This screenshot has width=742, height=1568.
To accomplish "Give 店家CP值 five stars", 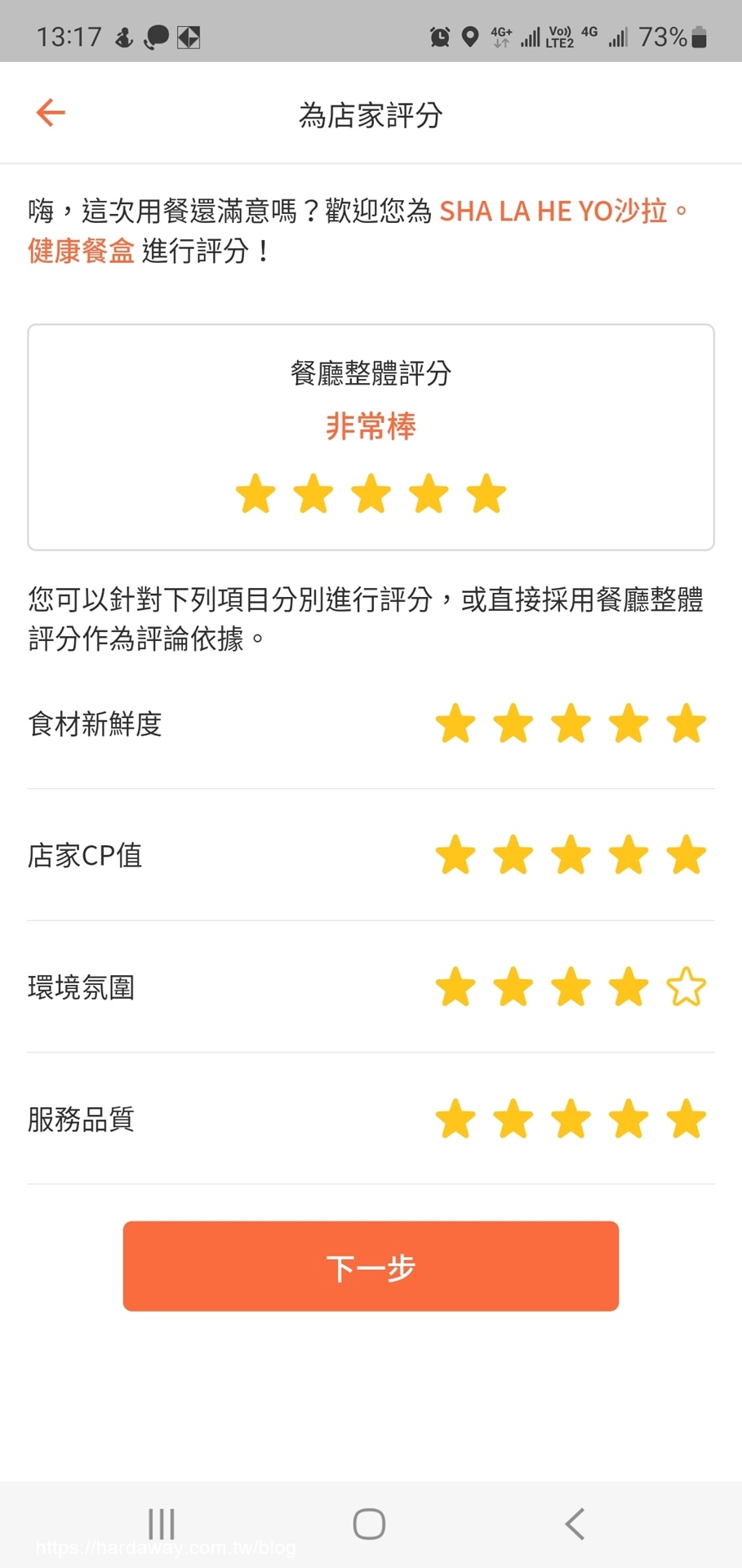I will 686,855.
